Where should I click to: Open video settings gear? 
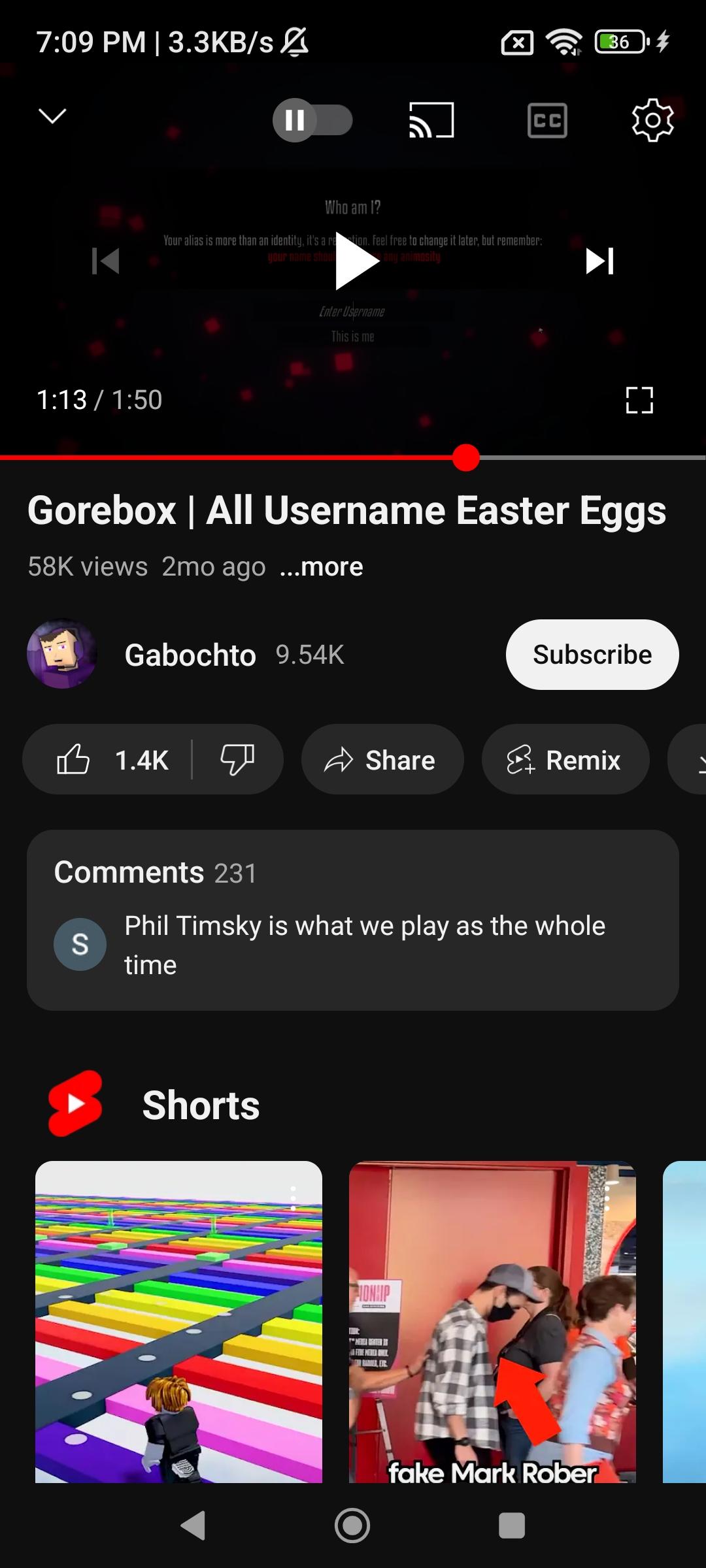click(652, 120)
